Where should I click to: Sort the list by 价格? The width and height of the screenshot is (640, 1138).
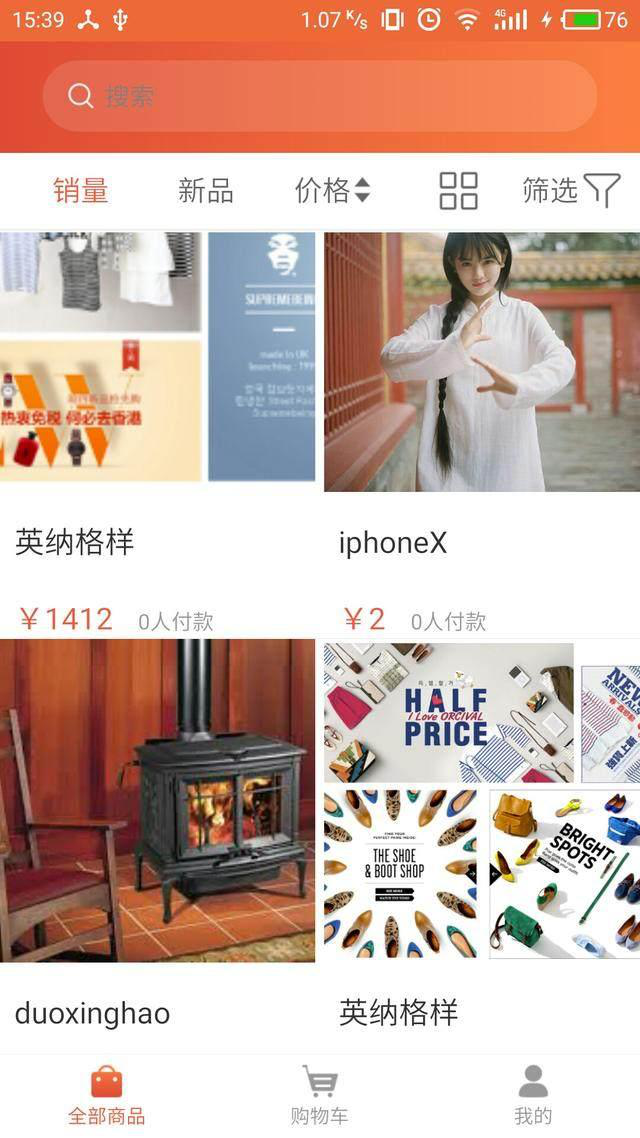[x=332, y=190]
